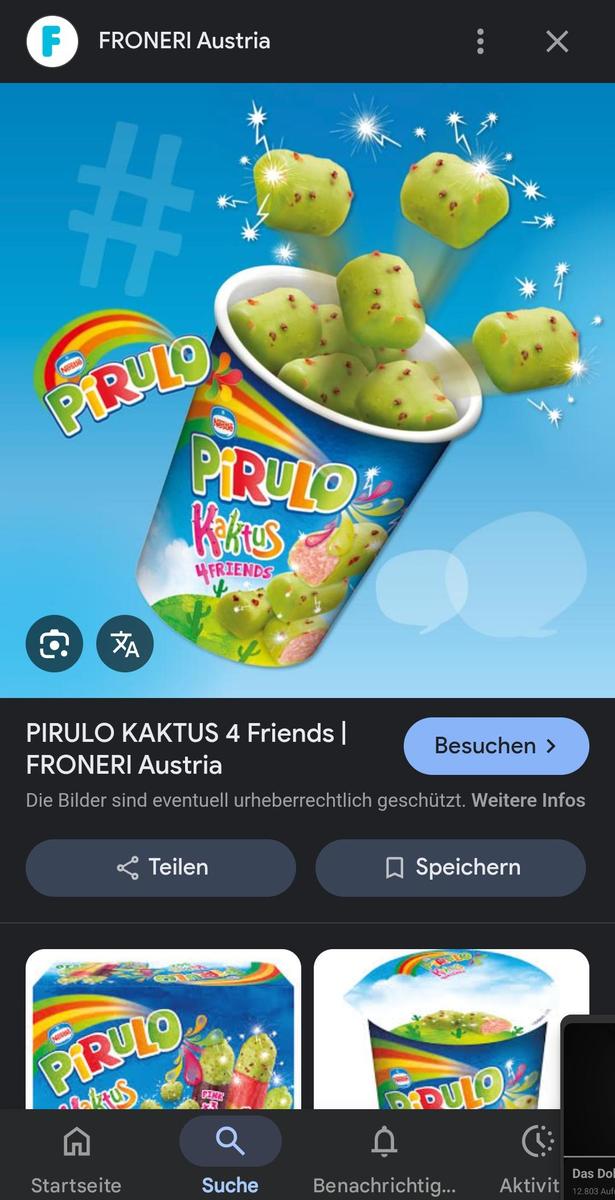The image size is (615, 1200).
Task: Open the Pirulo Kaktus box thumbnail
Action: 163,1030
